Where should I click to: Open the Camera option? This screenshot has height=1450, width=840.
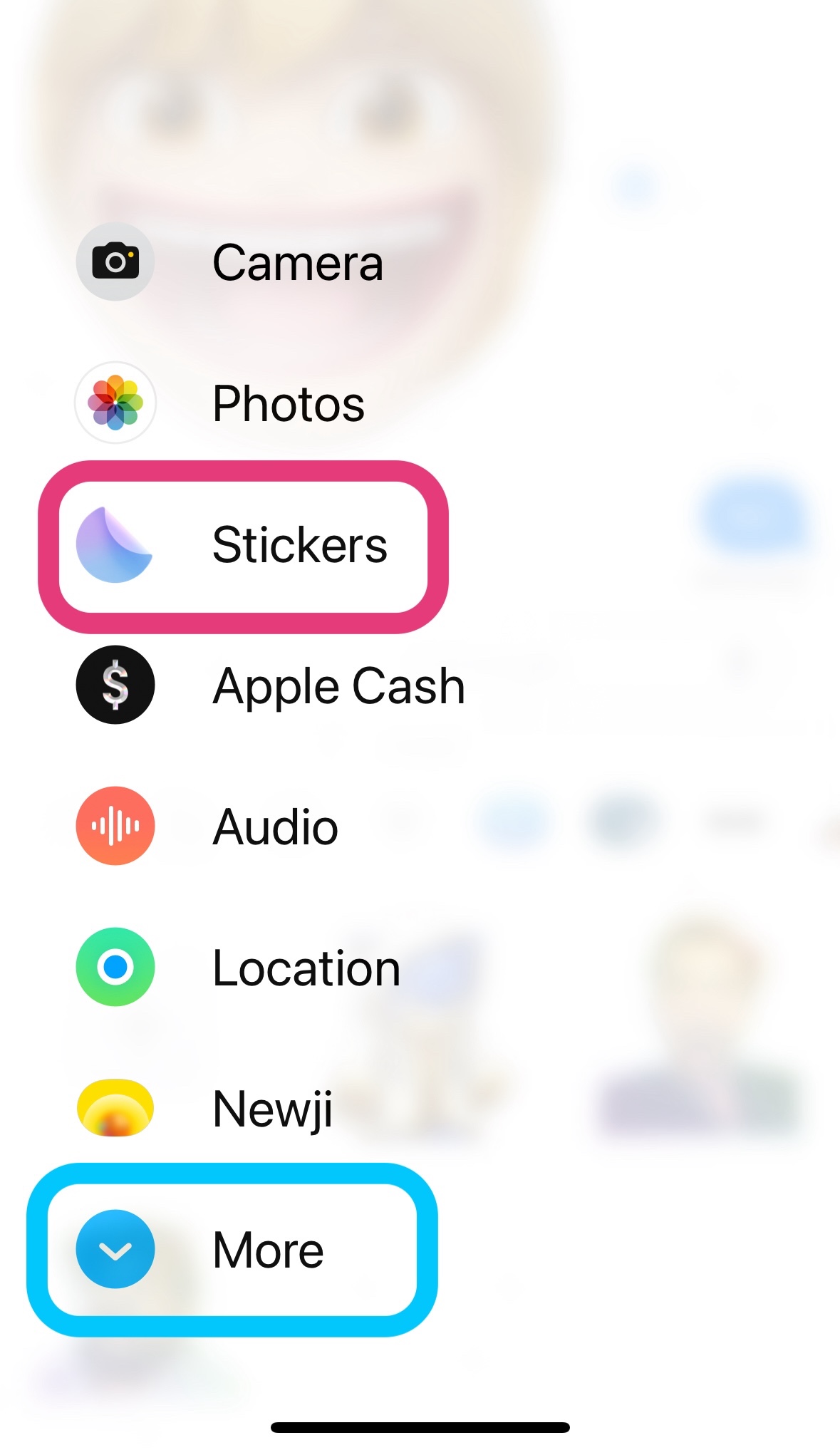(x=228, y=262)
